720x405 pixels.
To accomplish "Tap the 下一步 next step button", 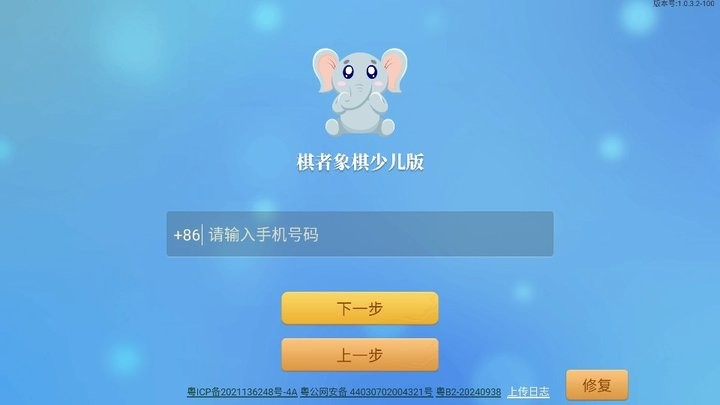I will (x=360, y=308).
